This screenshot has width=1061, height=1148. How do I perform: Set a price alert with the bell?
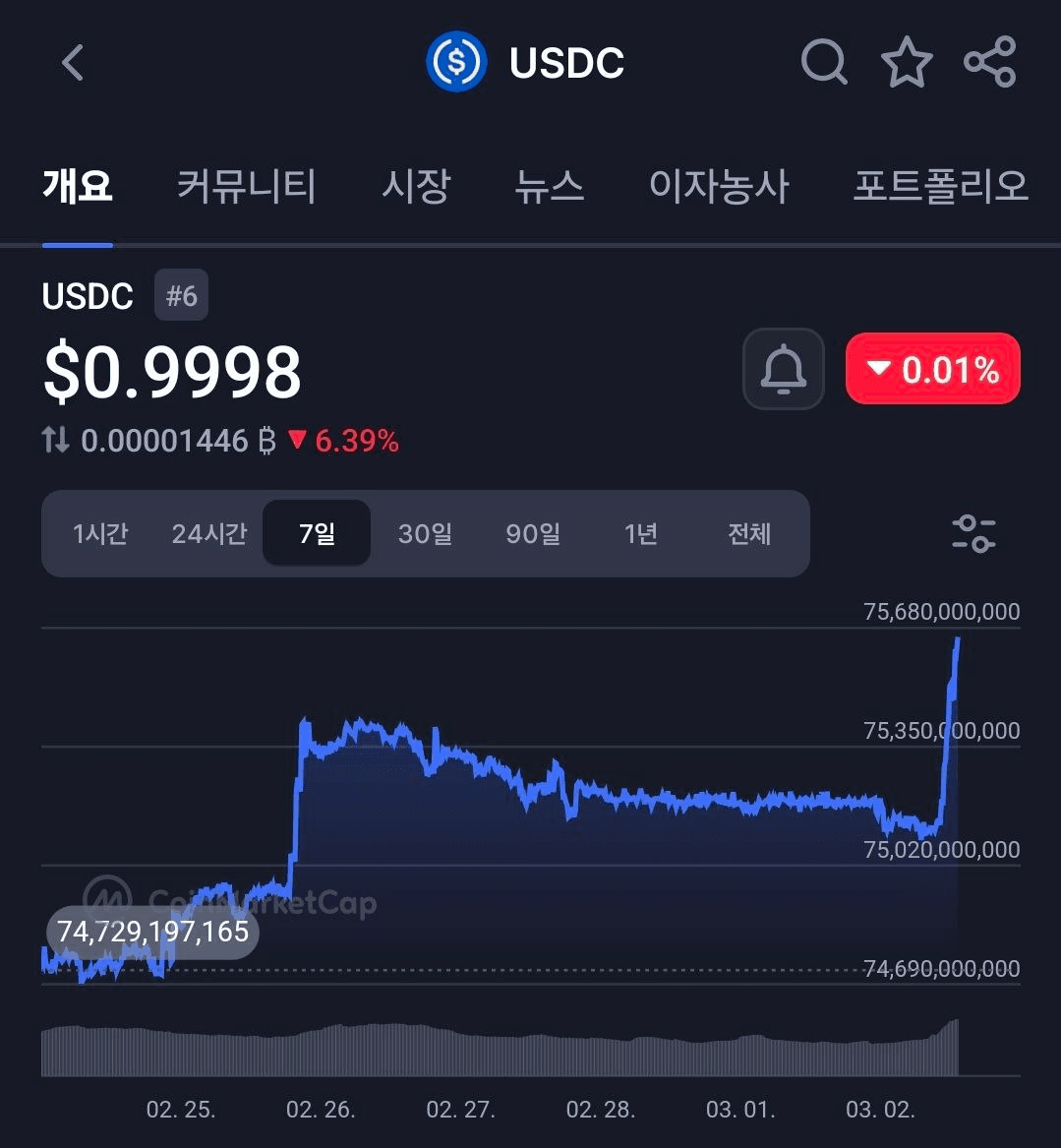[783, 369]
